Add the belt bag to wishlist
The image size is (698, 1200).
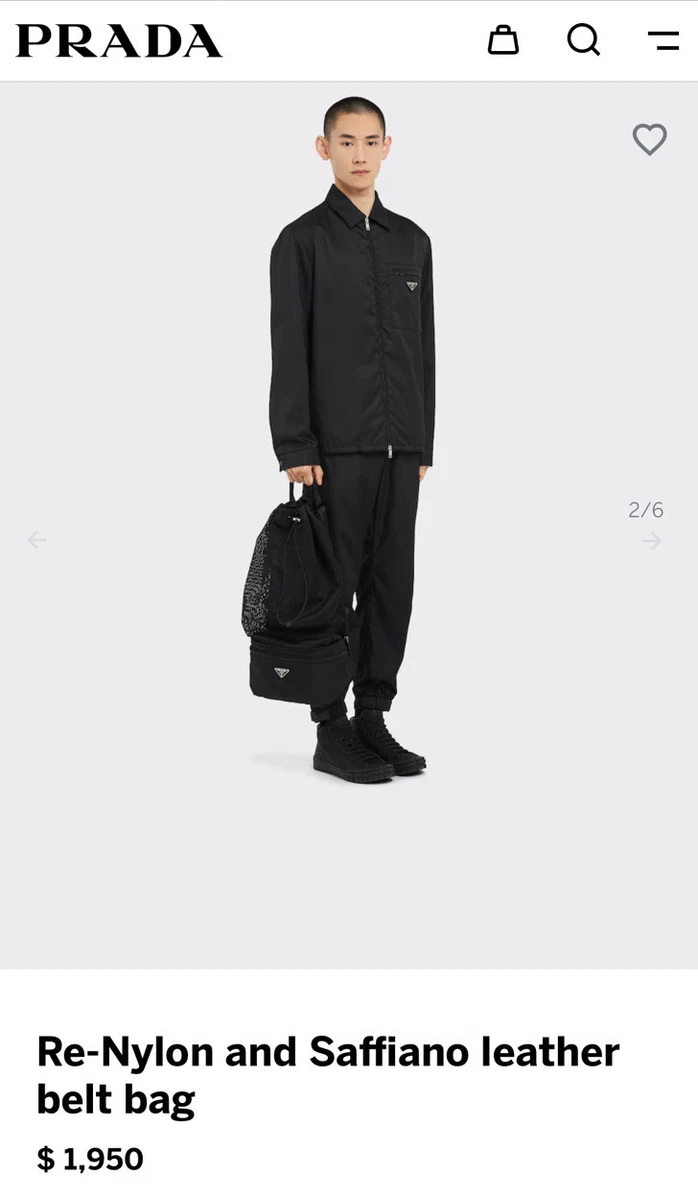click(650, 139)
